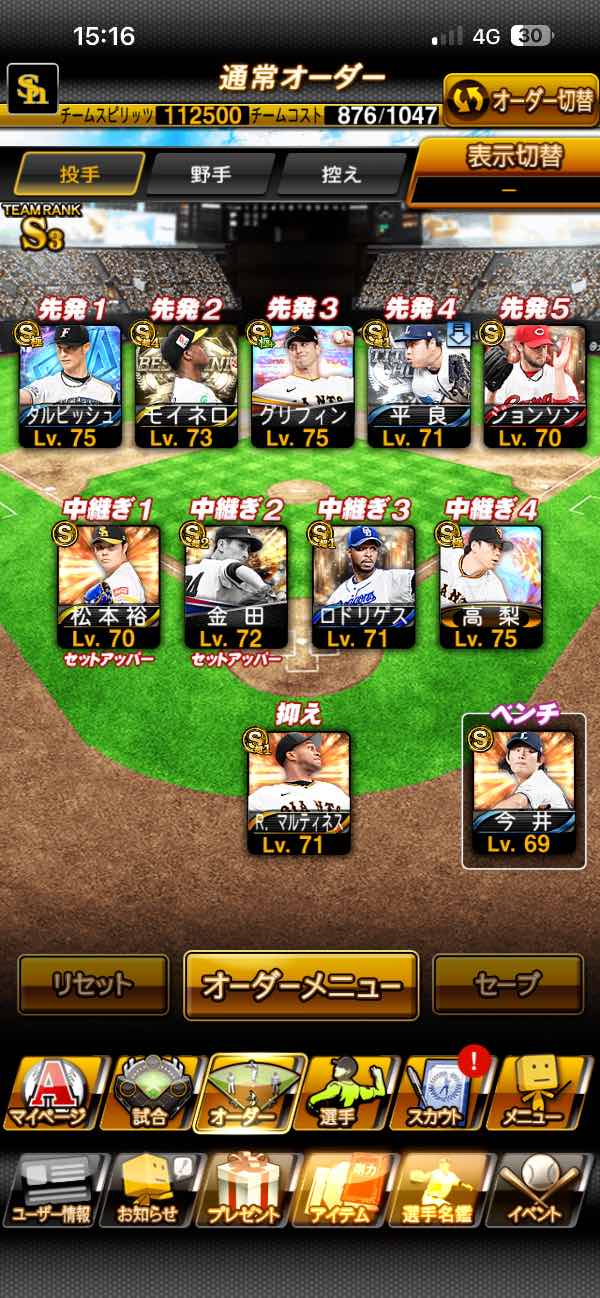The height and width of the screenshot is (1298, 600).
Task: Open the 試合 section
Action: coord(149,1095)
